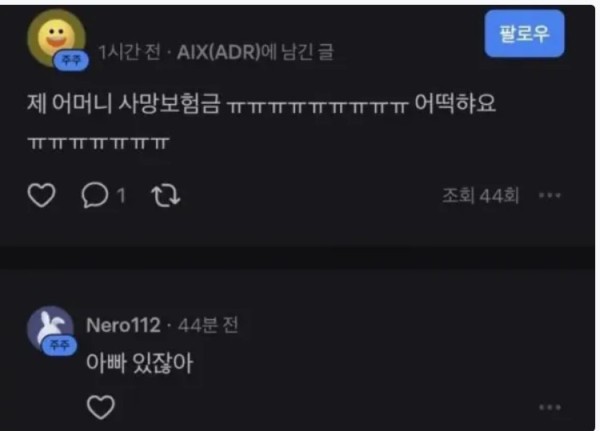Like Nero112's comment
This screenshot has width=600, height=431.
[101, 407]
